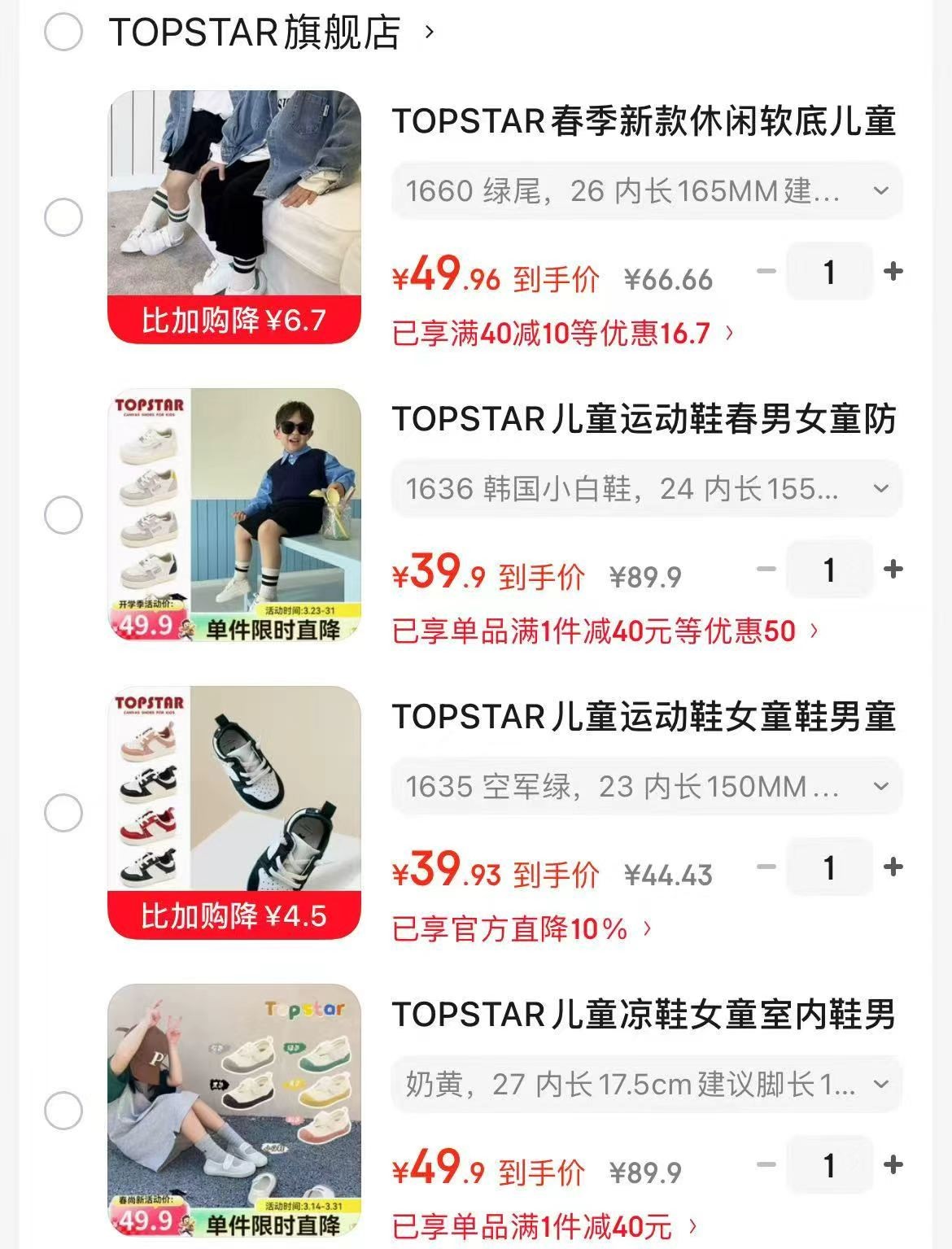Open TOPSTAR儿童运动鞋女童鞋男童 product title
The height and width of the screenshot is (1249, 952).
644,718
